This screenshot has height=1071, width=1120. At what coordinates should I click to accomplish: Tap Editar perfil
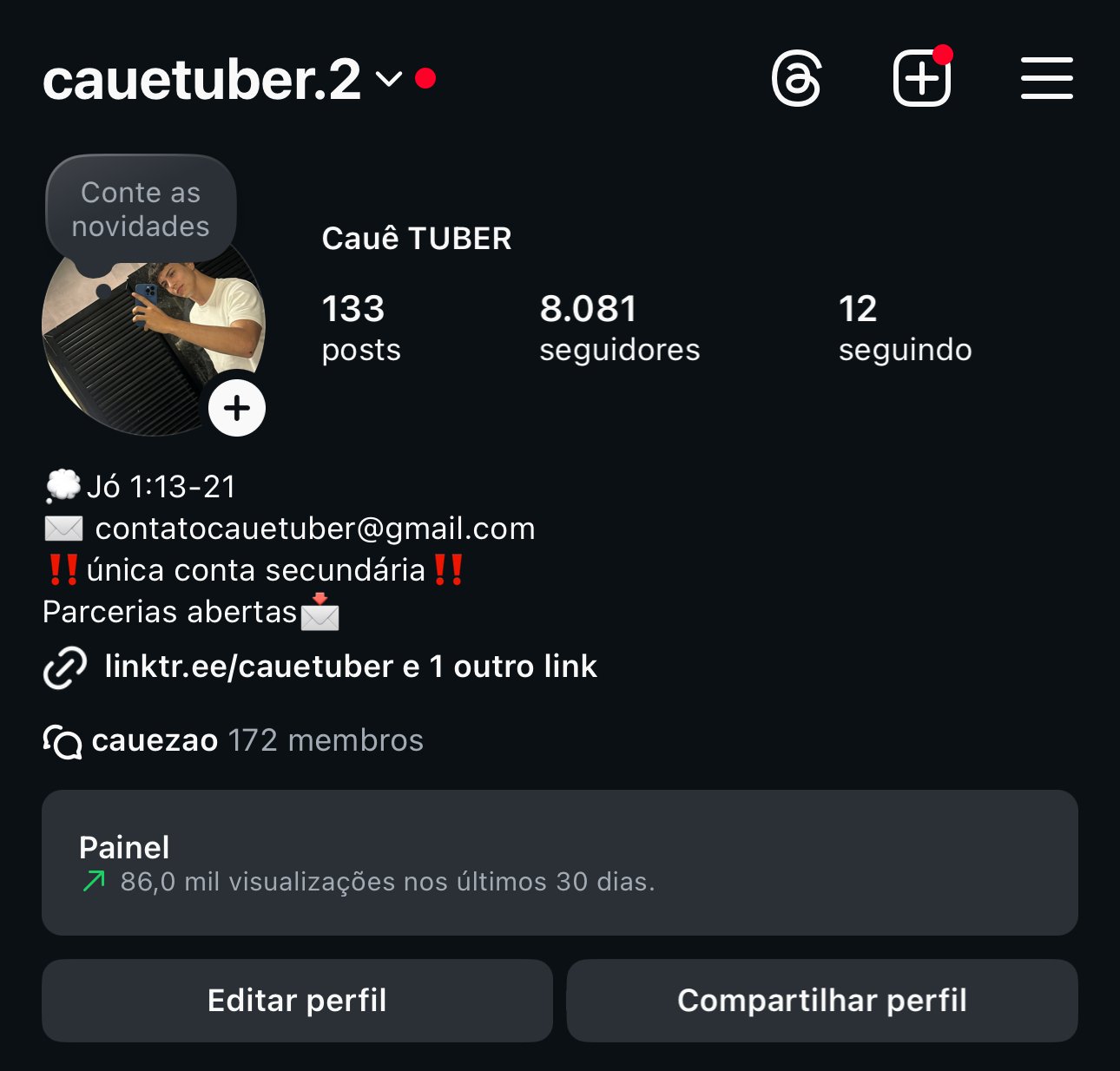[297, 1001]
